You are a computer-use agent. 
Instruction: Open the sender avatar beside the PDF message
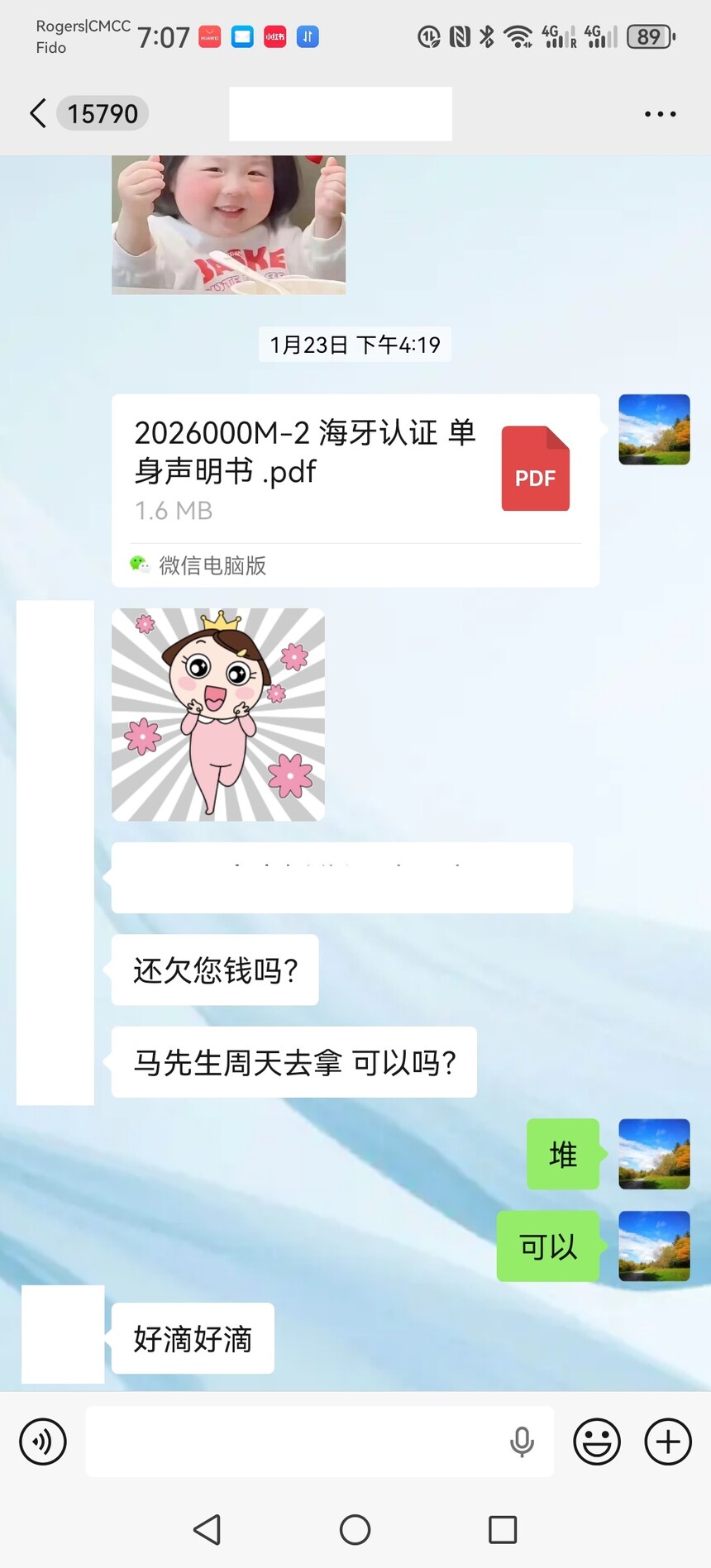click(654, 429)
